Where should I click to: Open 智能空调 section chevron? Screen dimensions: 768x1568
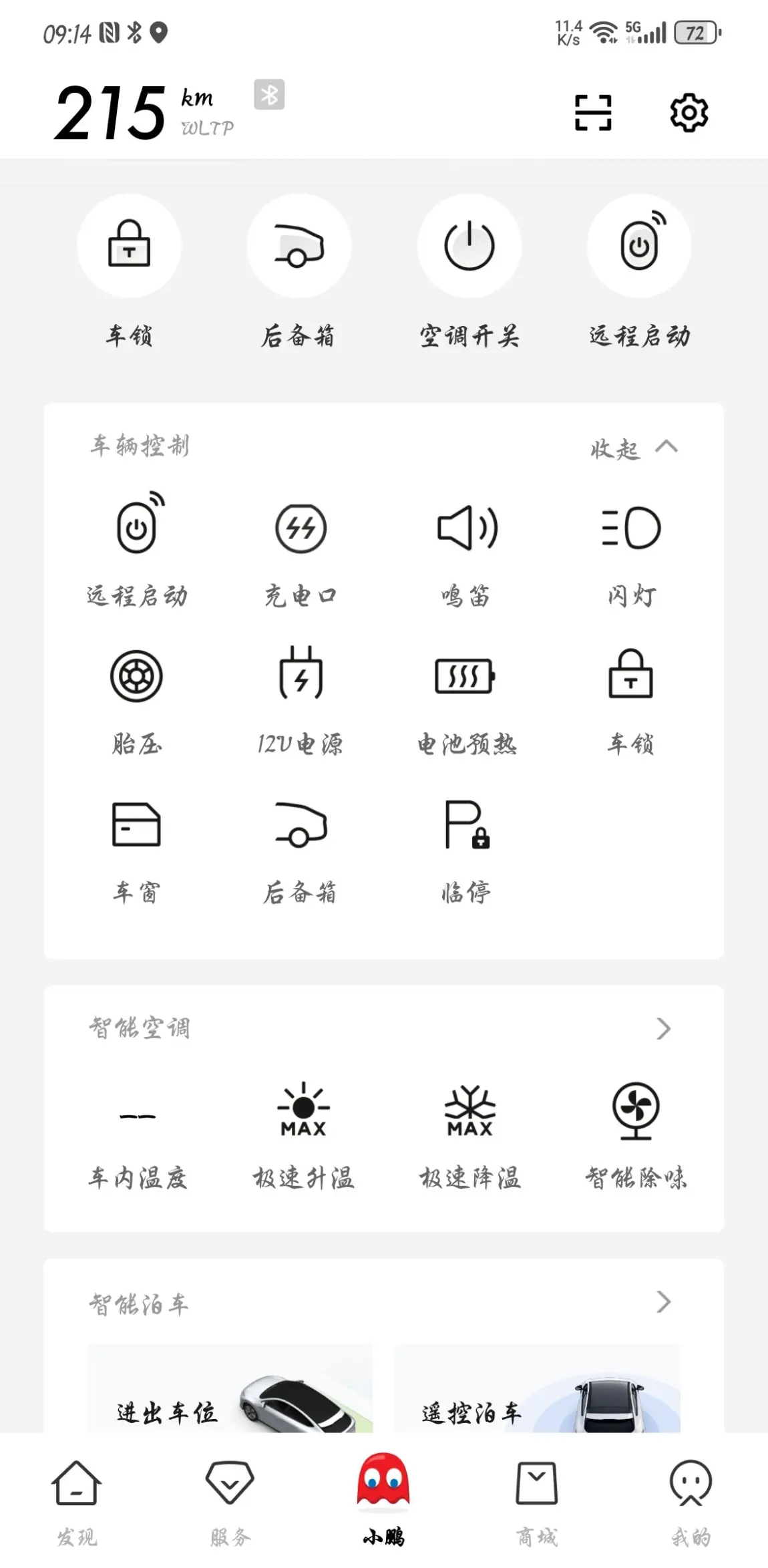point(663,1028)
